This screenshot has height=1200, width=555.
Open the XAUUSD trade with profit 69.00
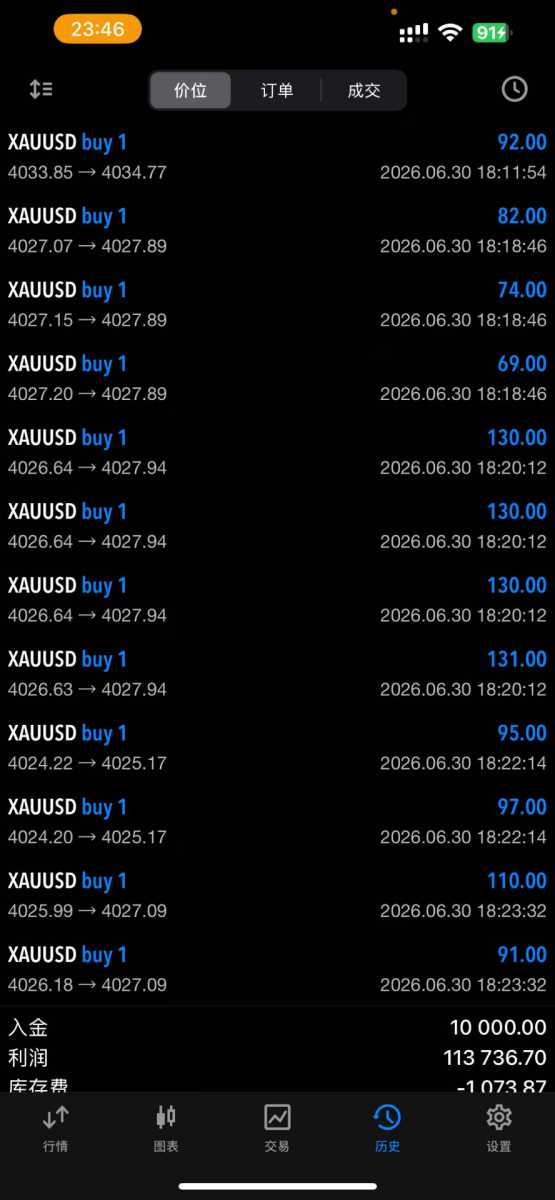(277, 379)
